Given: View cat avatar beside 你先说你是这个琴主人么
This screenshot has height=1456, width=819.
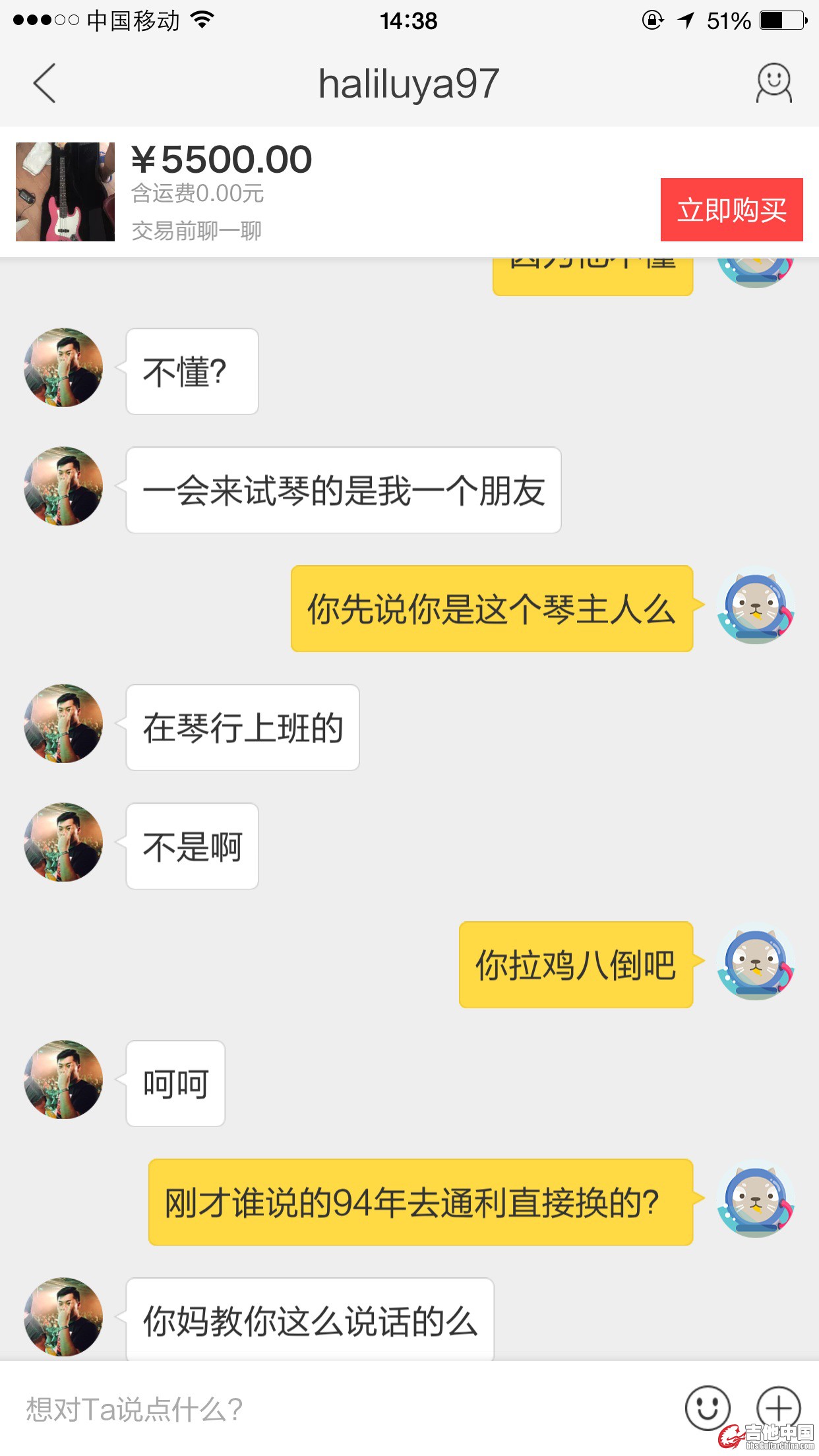Looking at the screenshot, I should point(756,605).
